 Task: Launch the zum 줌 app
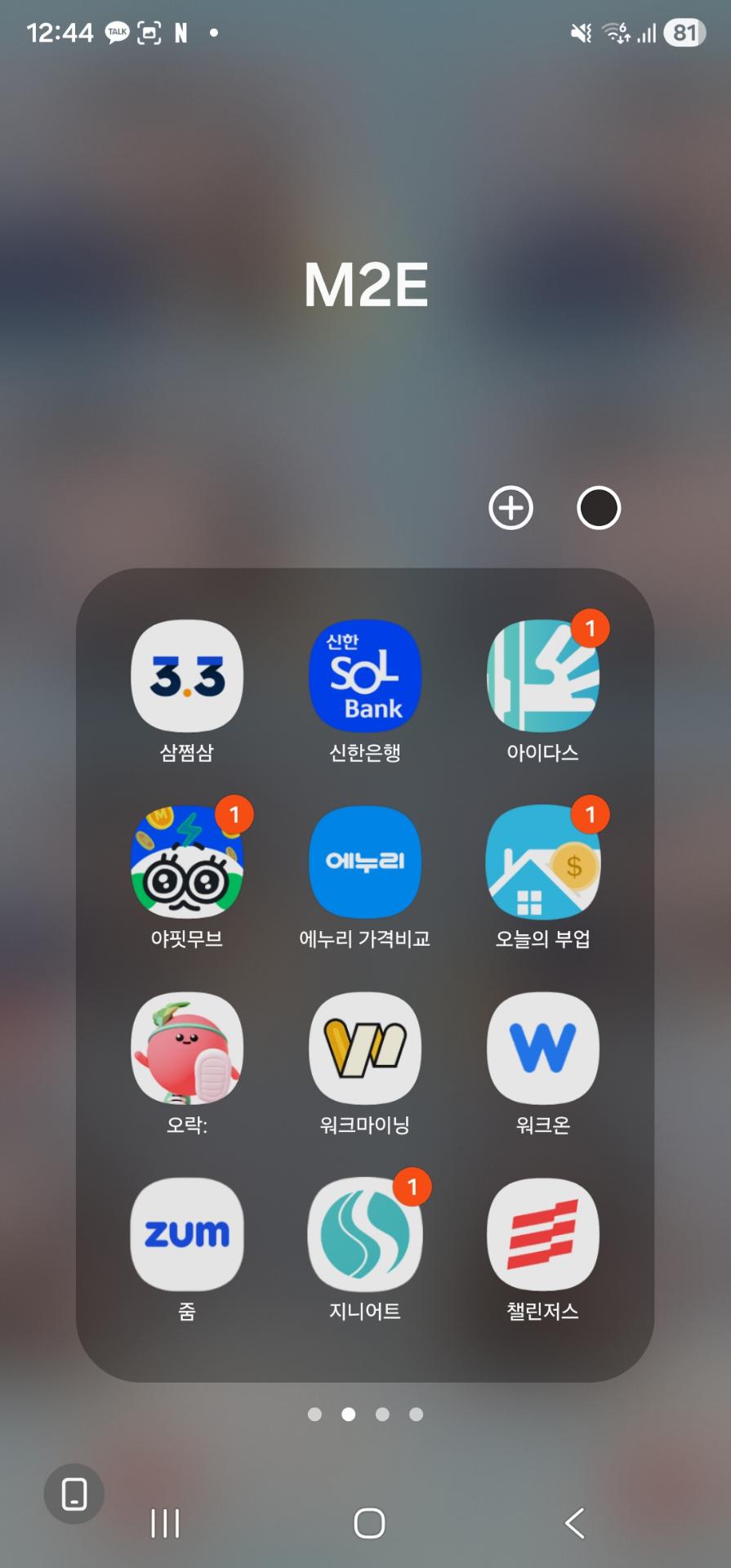coord(187,1235)
